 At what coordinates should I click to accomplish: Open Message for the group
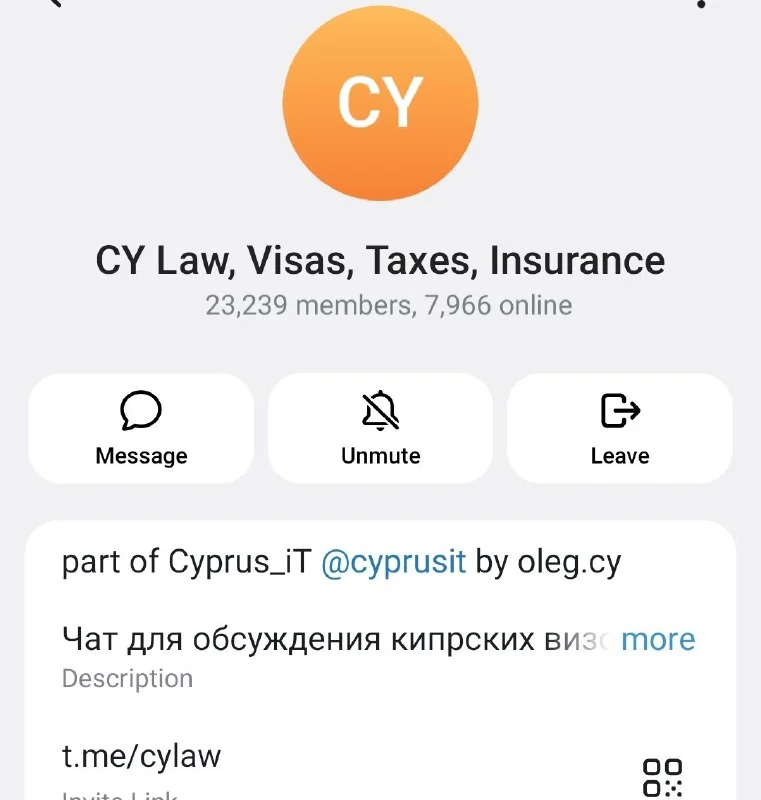[x=141, y=429]
